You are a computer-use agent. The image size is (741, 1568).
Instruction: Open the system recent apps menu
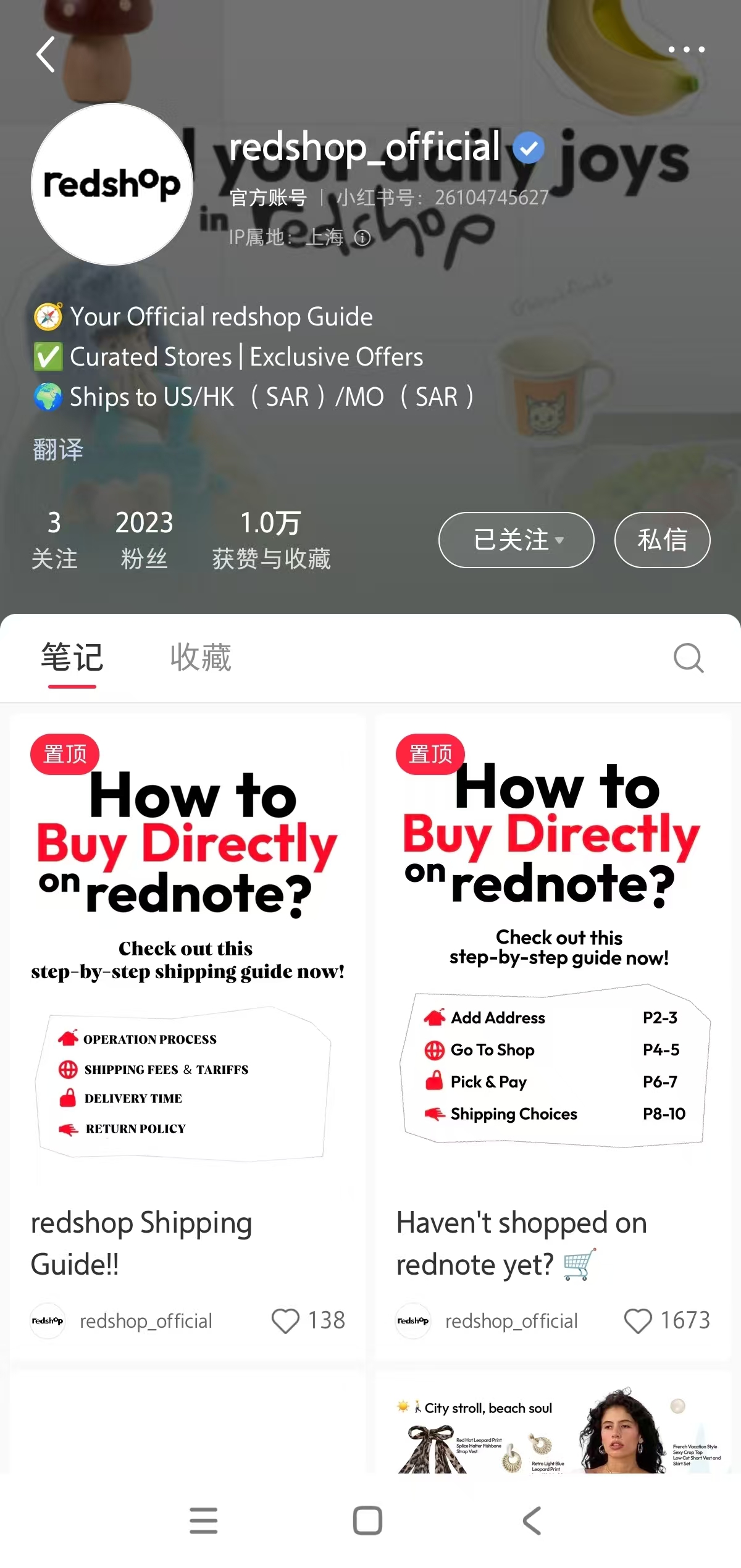(x=204, y=1520)
